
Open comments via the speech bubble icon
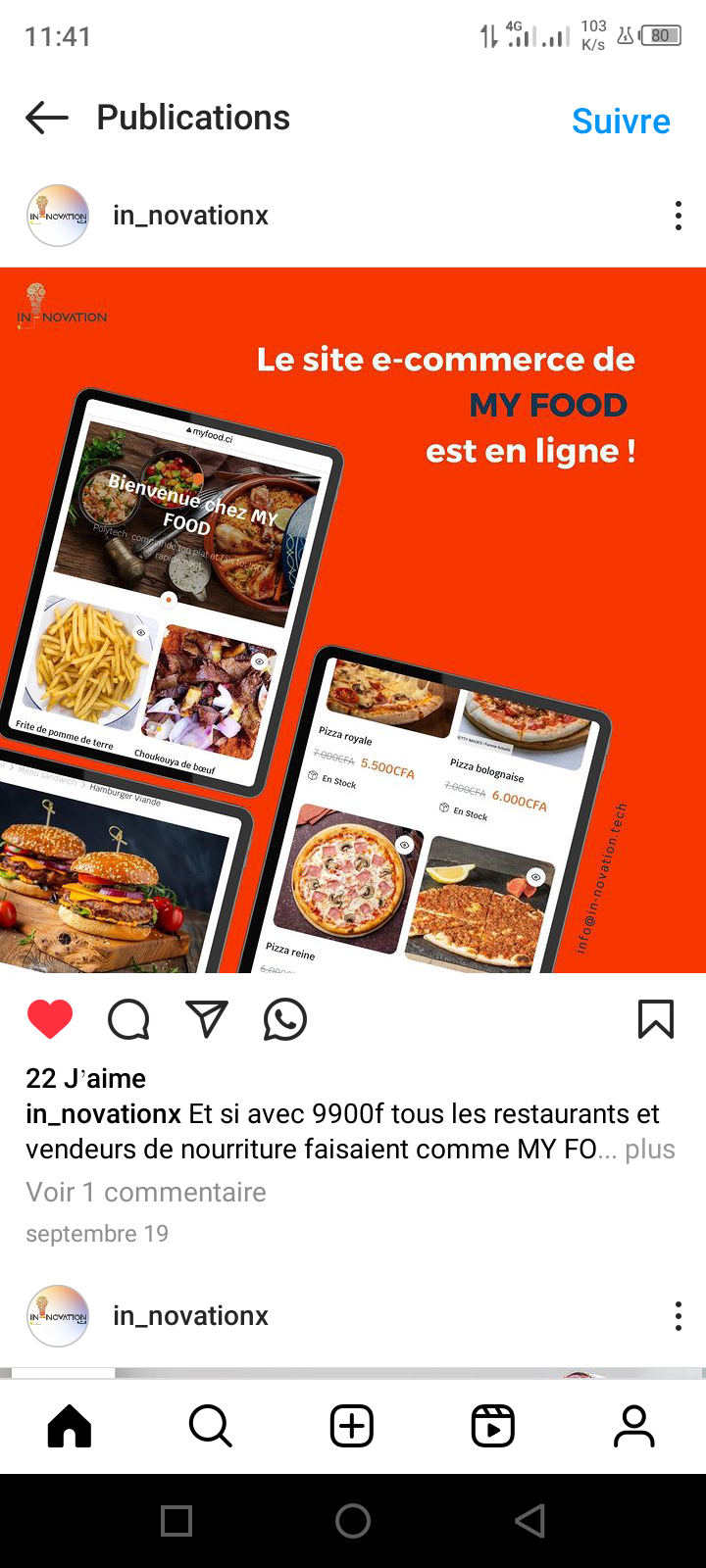(x=128, y=1019)
